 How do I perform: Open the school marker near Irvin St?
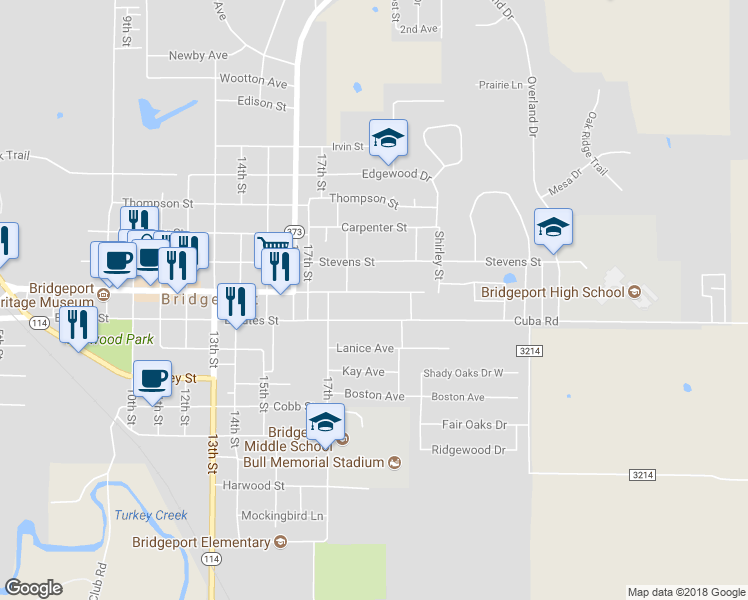(388, 138)
